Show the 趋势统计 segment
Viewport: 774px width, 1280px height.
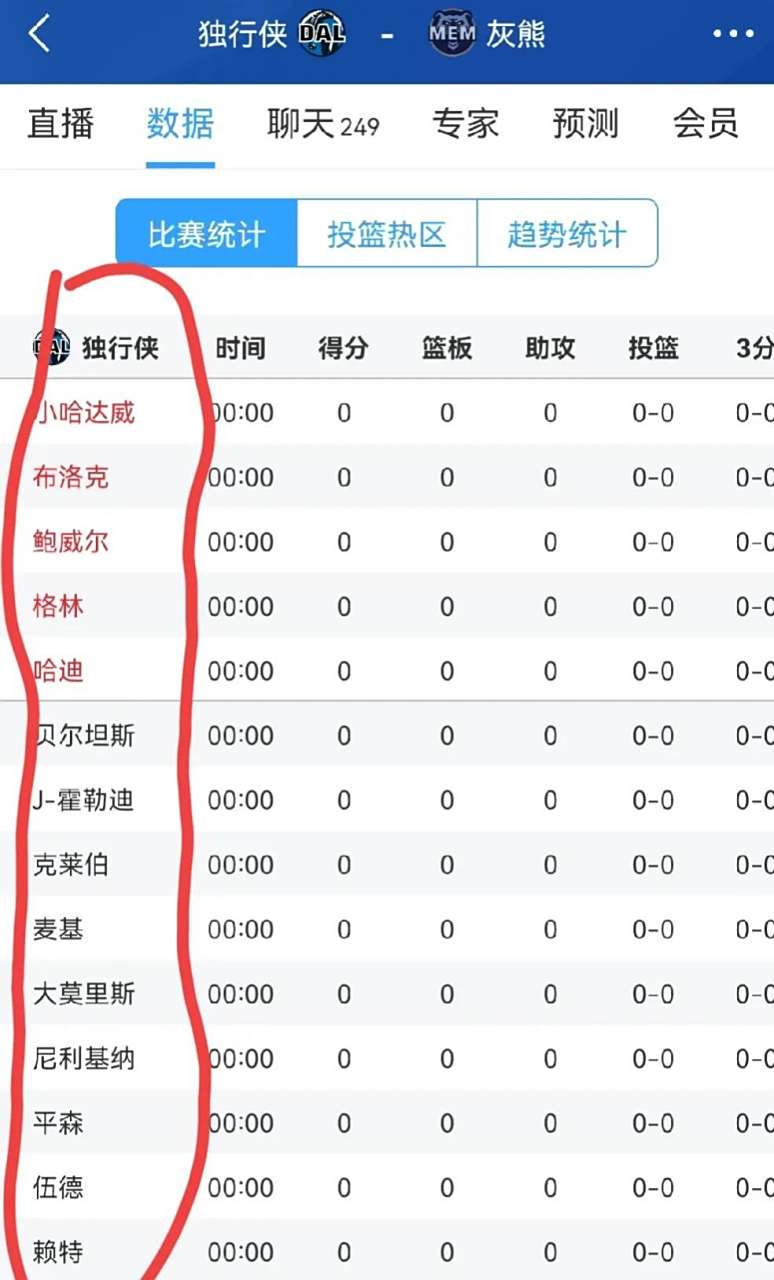click(567, 234)
